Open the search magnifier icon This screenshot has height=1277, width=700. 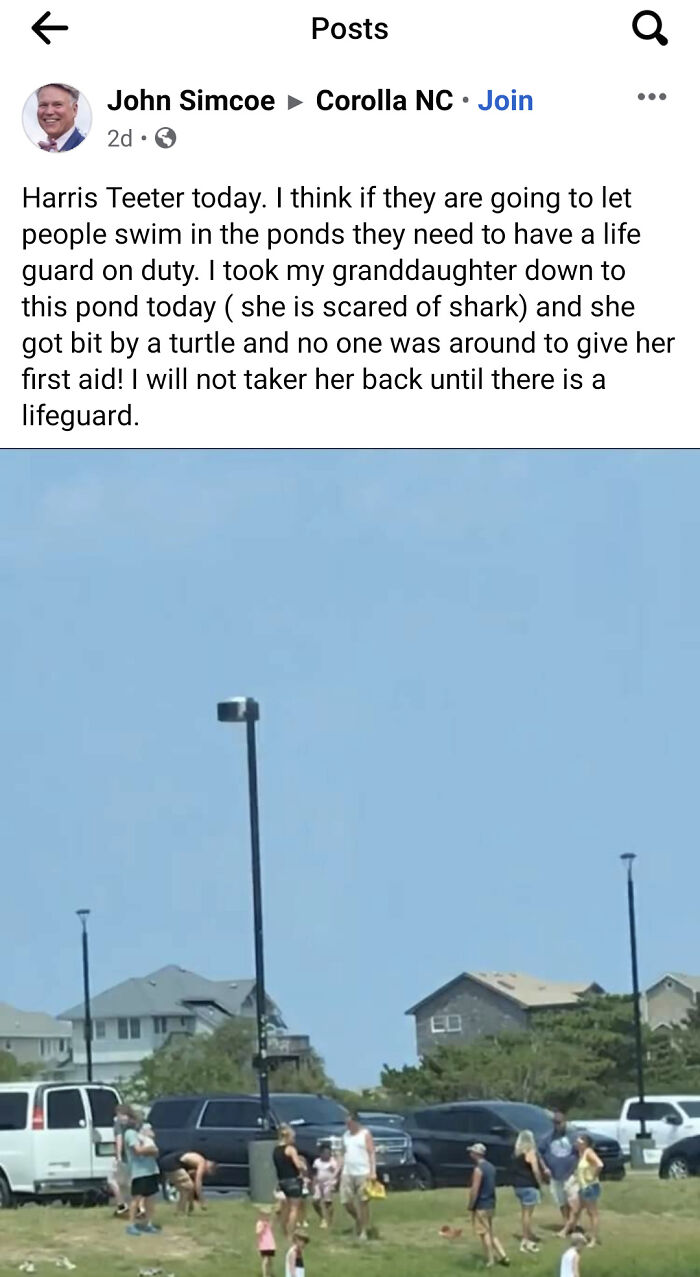click(649, 29)
